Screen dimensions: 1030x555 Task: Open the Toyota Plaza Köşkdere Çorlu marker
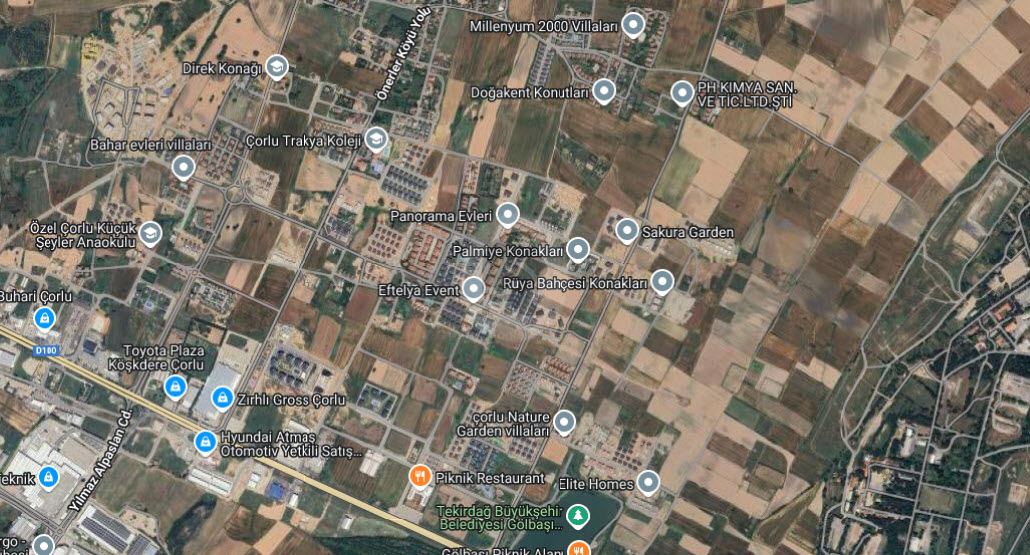click(175, 385)
